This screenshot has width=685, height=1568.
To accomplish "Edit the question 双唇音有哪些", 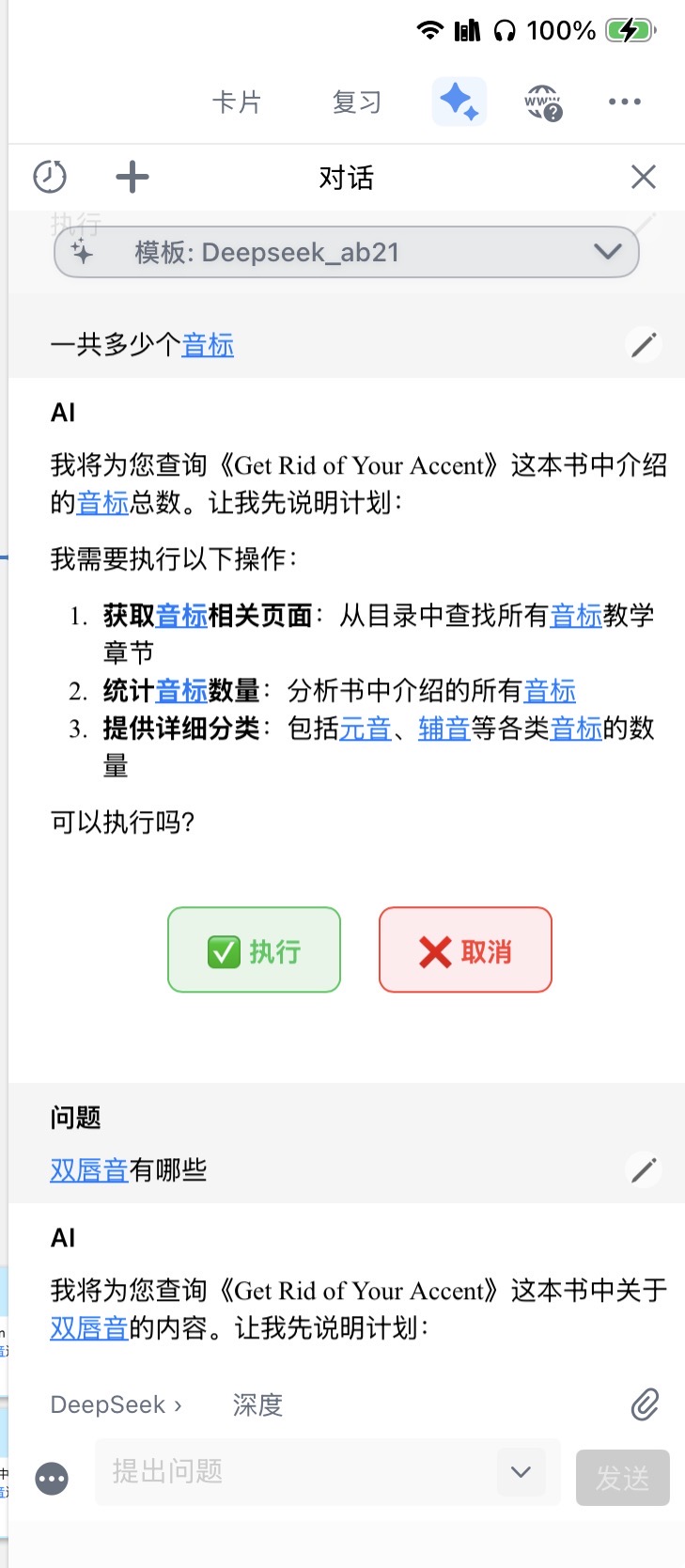I will (644, 1169).
